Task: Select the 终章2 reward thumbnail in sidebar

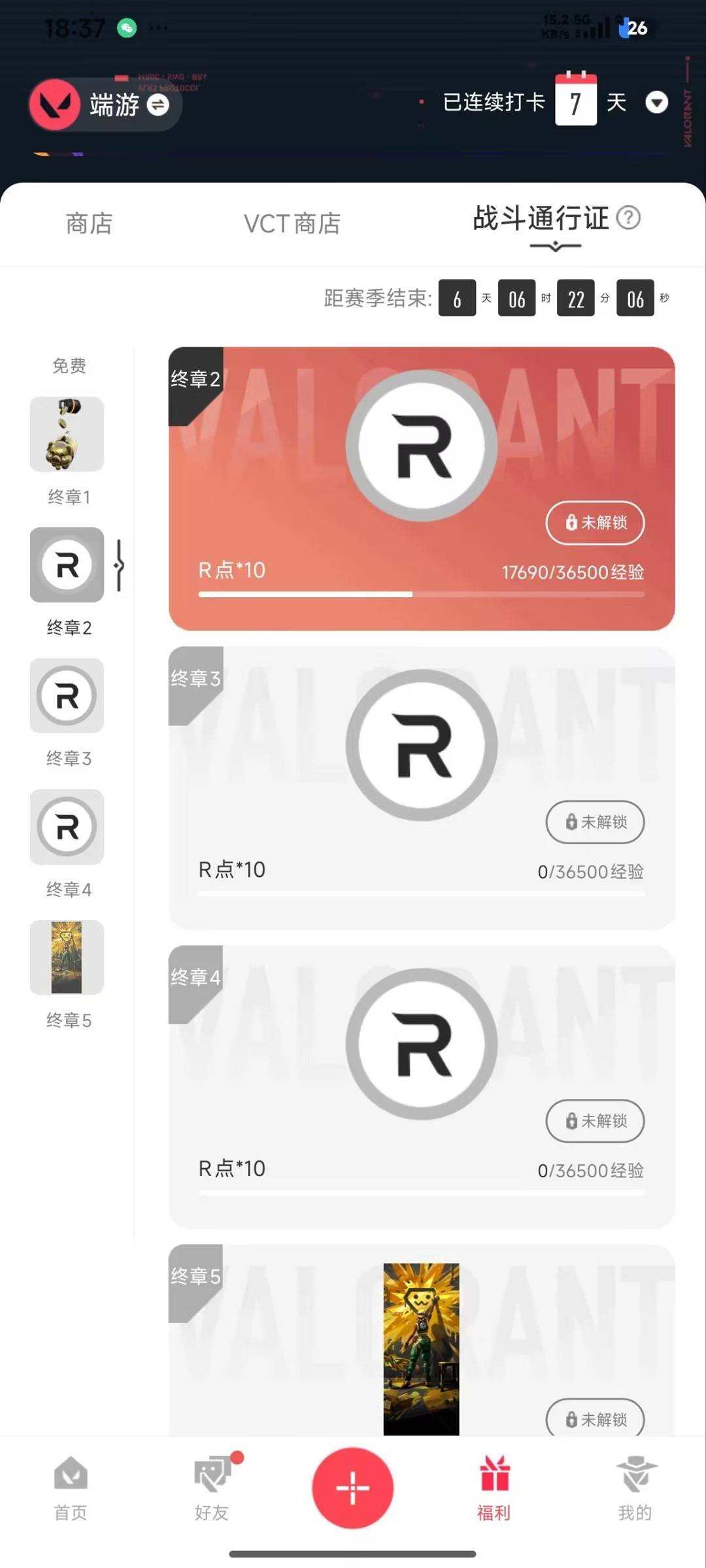Action: (67, 566)
